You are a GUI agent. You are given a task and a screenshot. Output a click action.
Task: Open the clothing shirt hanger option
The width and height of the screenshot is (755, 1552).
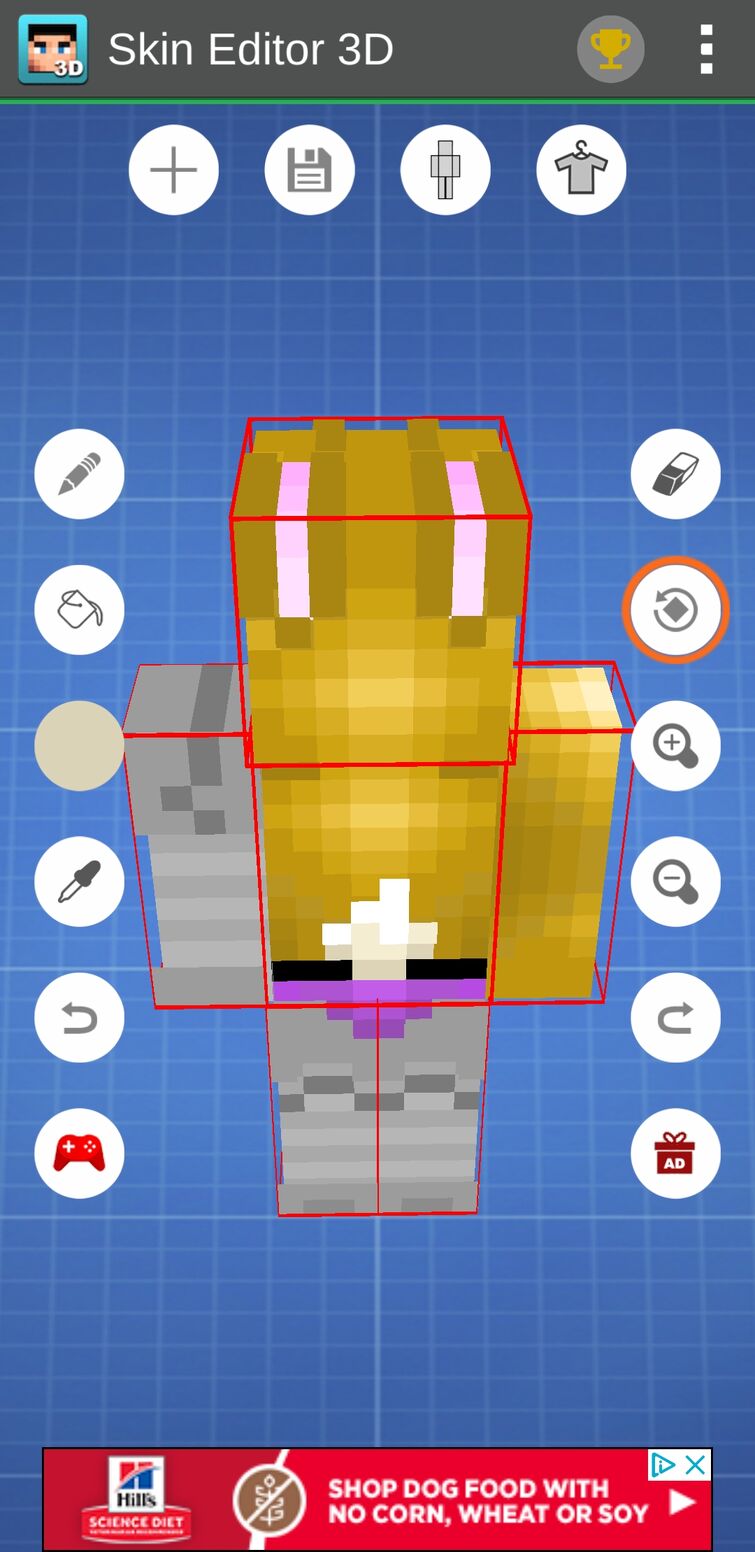click(581, 170)
